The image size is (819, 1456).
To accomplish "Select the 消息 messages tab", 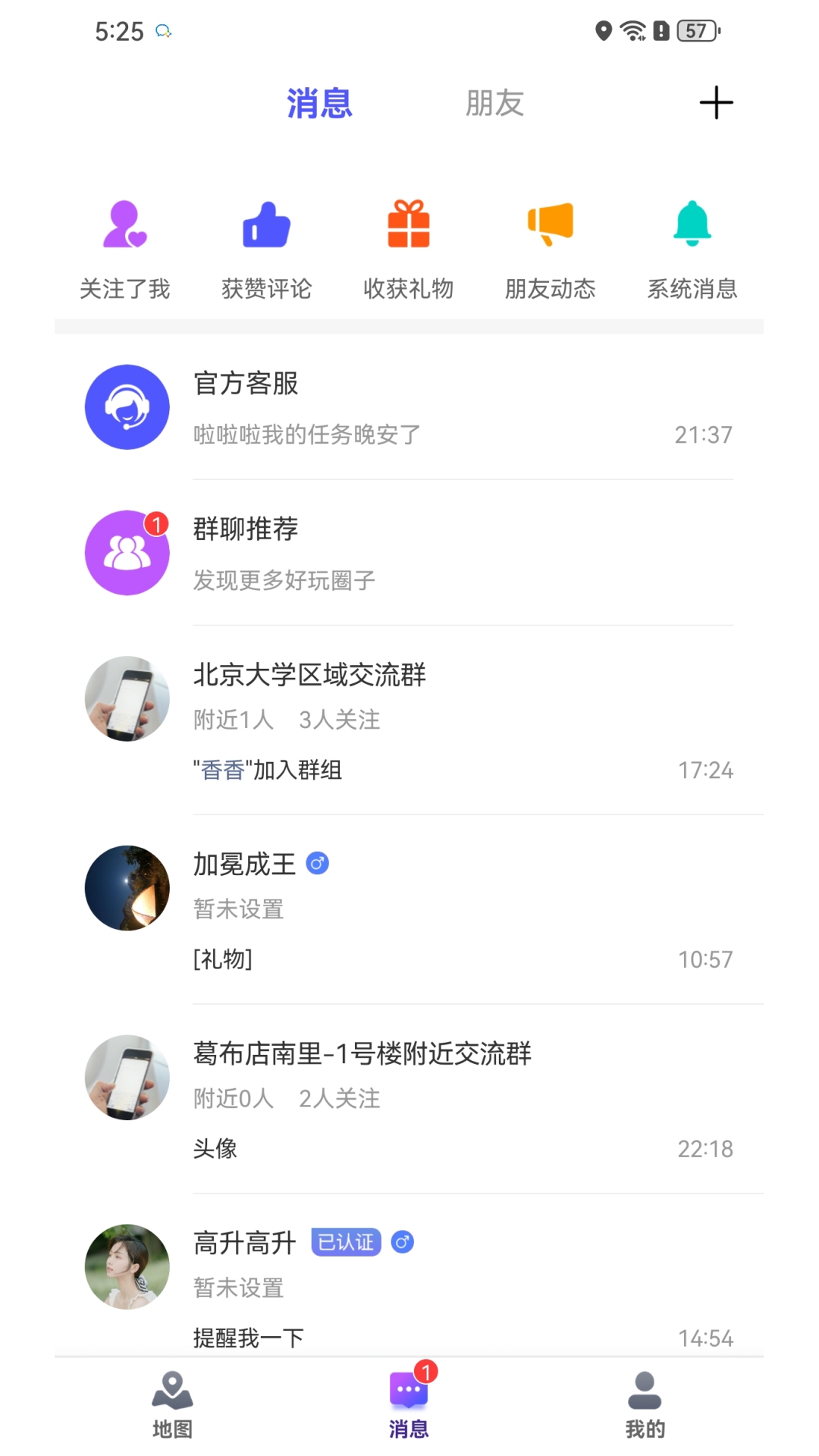I will 409,1407.
